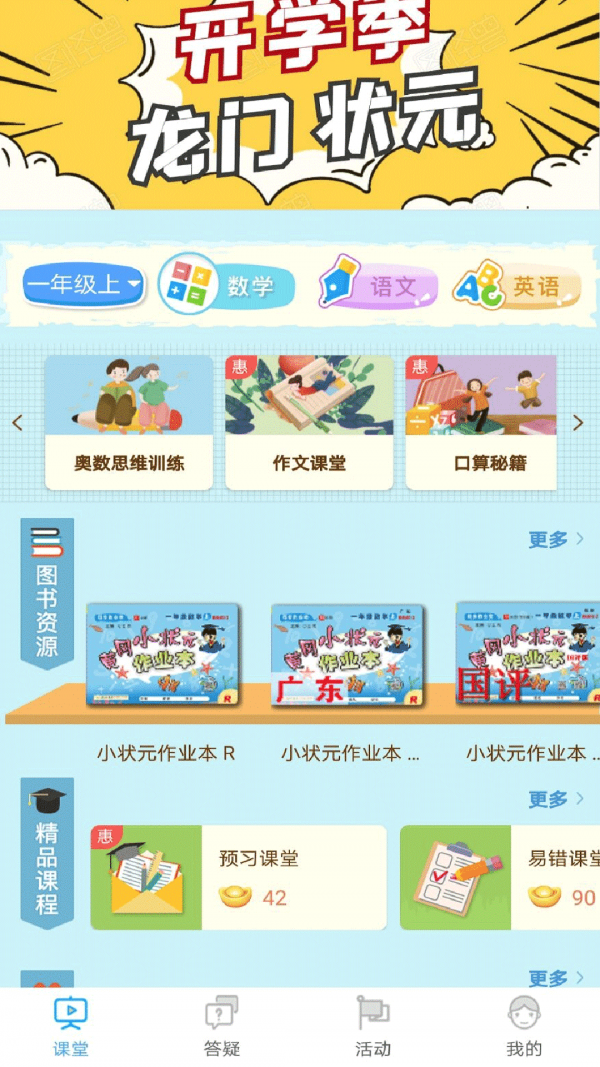Screen dimensions: 600x1067
Task: Open the 预习课堂 course
Action: [238, 877]
